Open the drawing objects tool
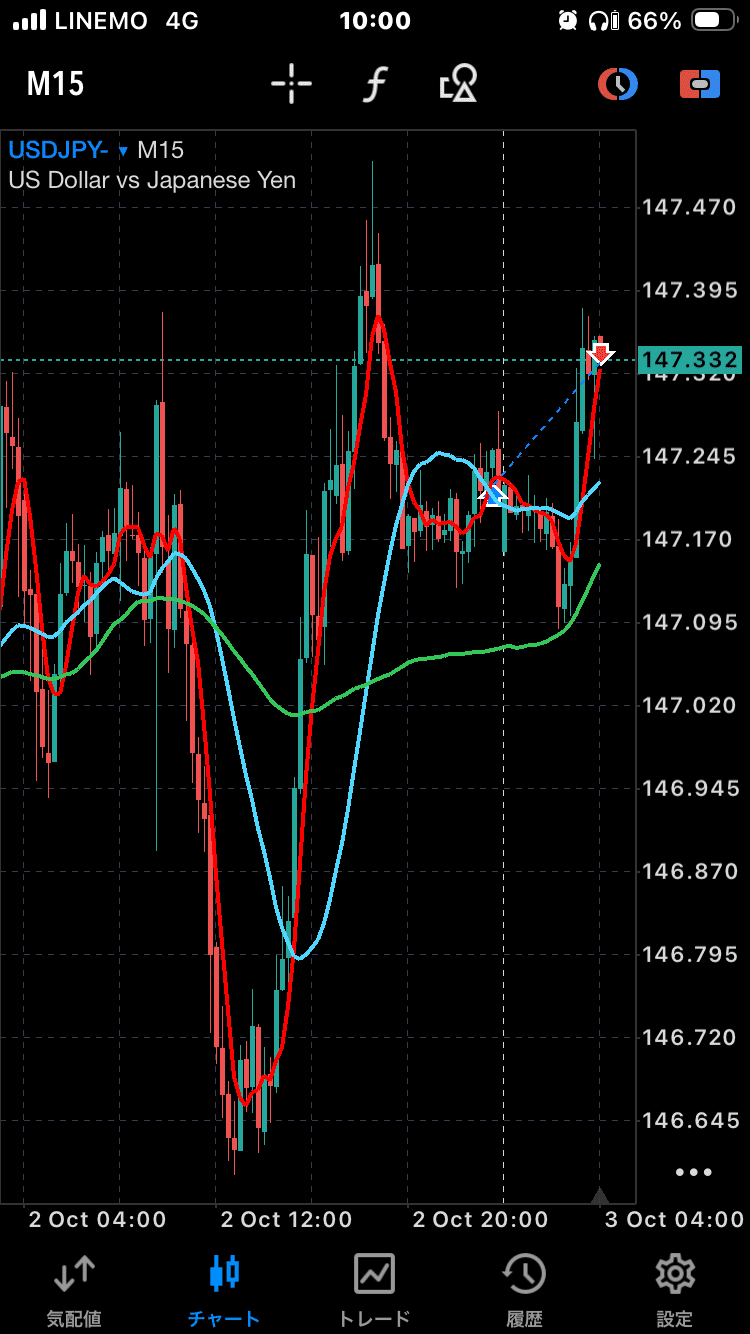Image resolution: width=750 pixels, height=1334 pixels. click(458, 84)
